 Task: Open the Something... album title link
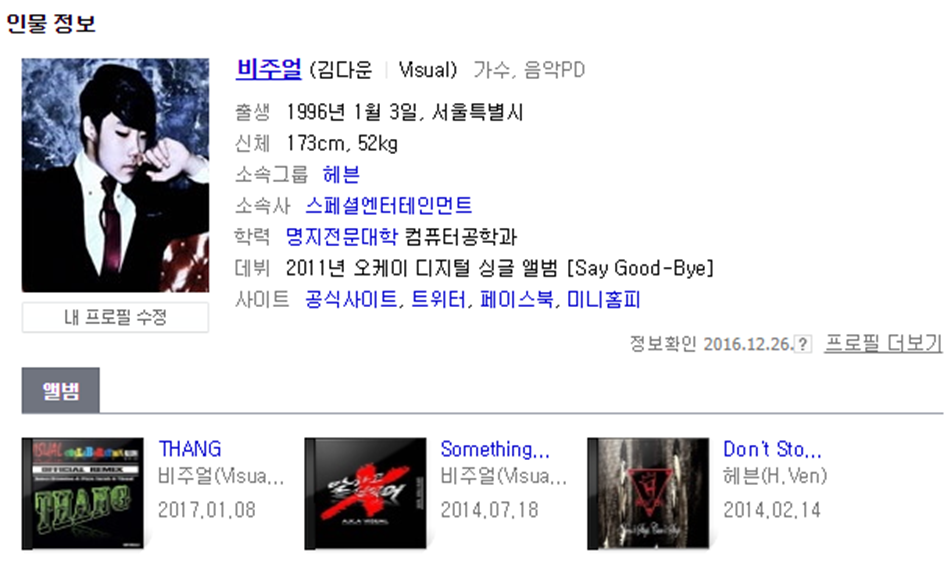[495, 449]
